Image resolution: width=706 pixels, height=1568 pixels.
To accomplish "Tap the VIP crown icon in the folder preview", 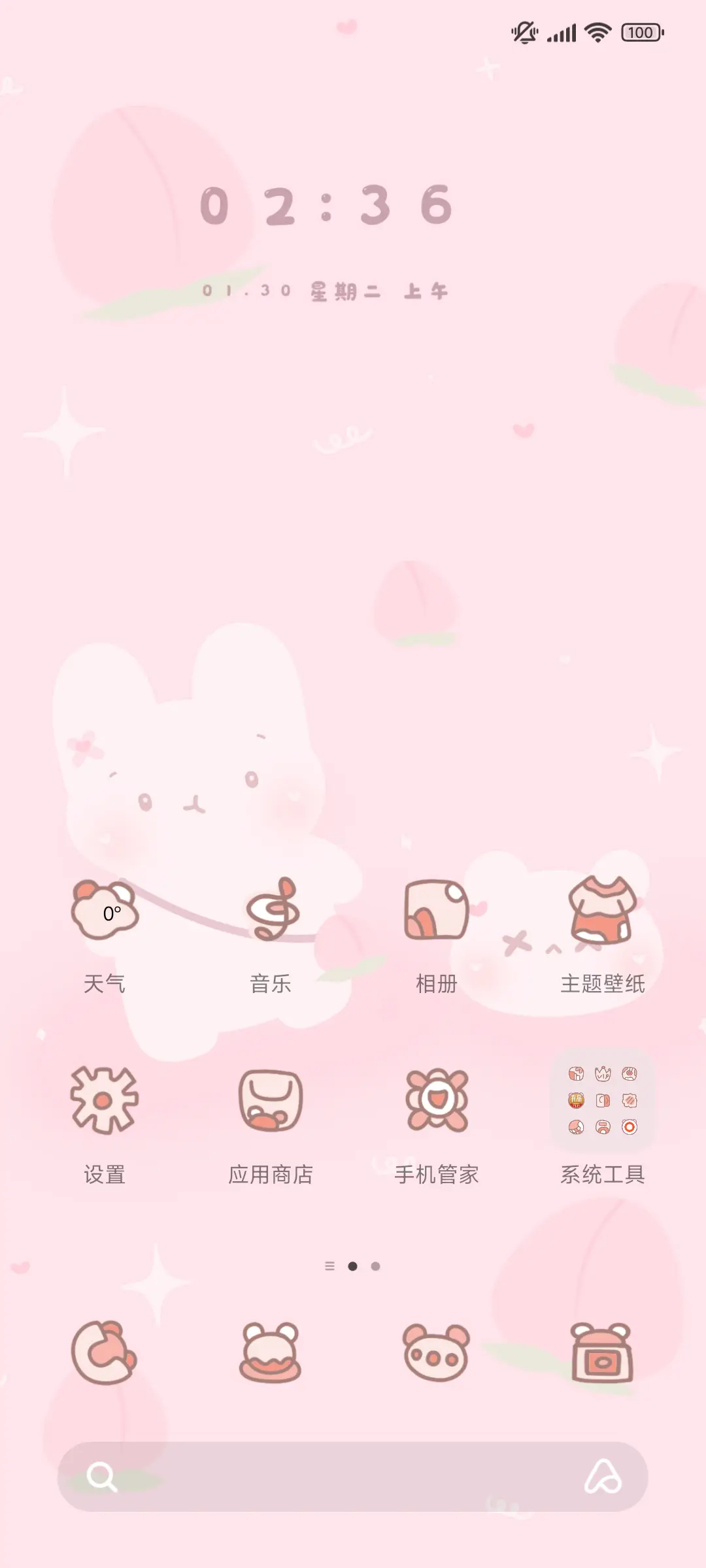I will (602, 1073).
